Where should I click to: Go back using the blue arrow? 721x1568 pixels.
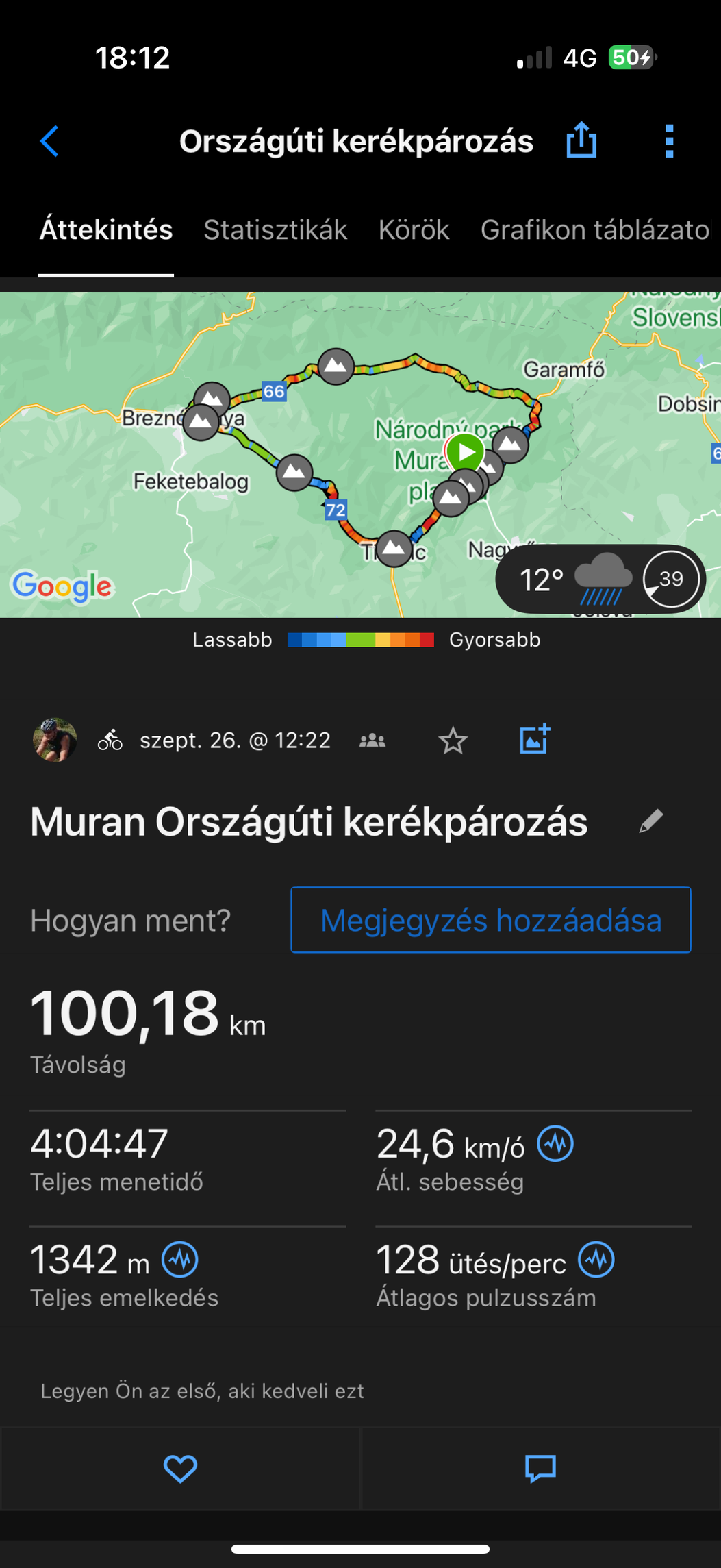click(x=49, y=142)
